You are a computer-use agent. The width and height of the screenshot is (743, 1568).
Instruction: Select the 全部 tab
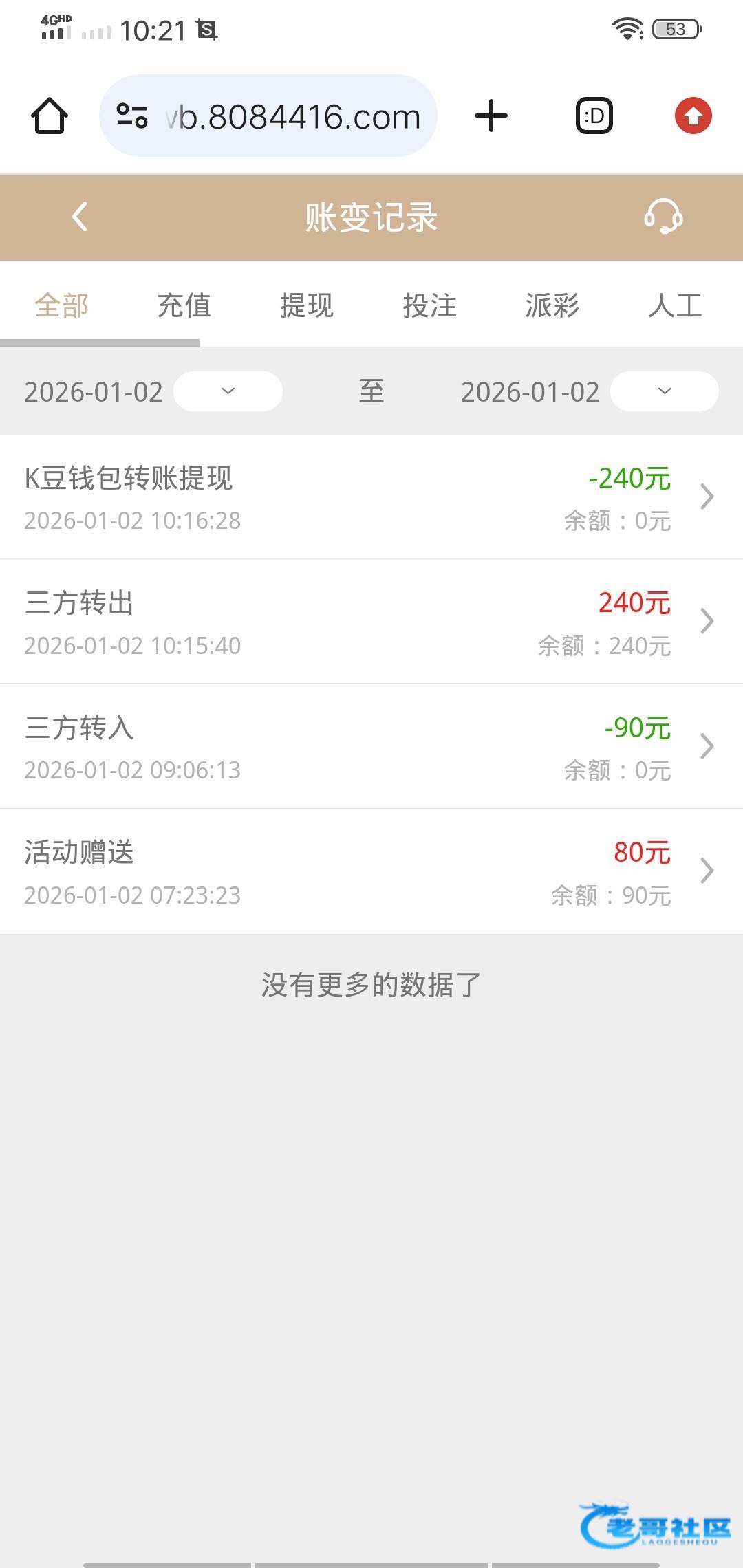[62, 305]
